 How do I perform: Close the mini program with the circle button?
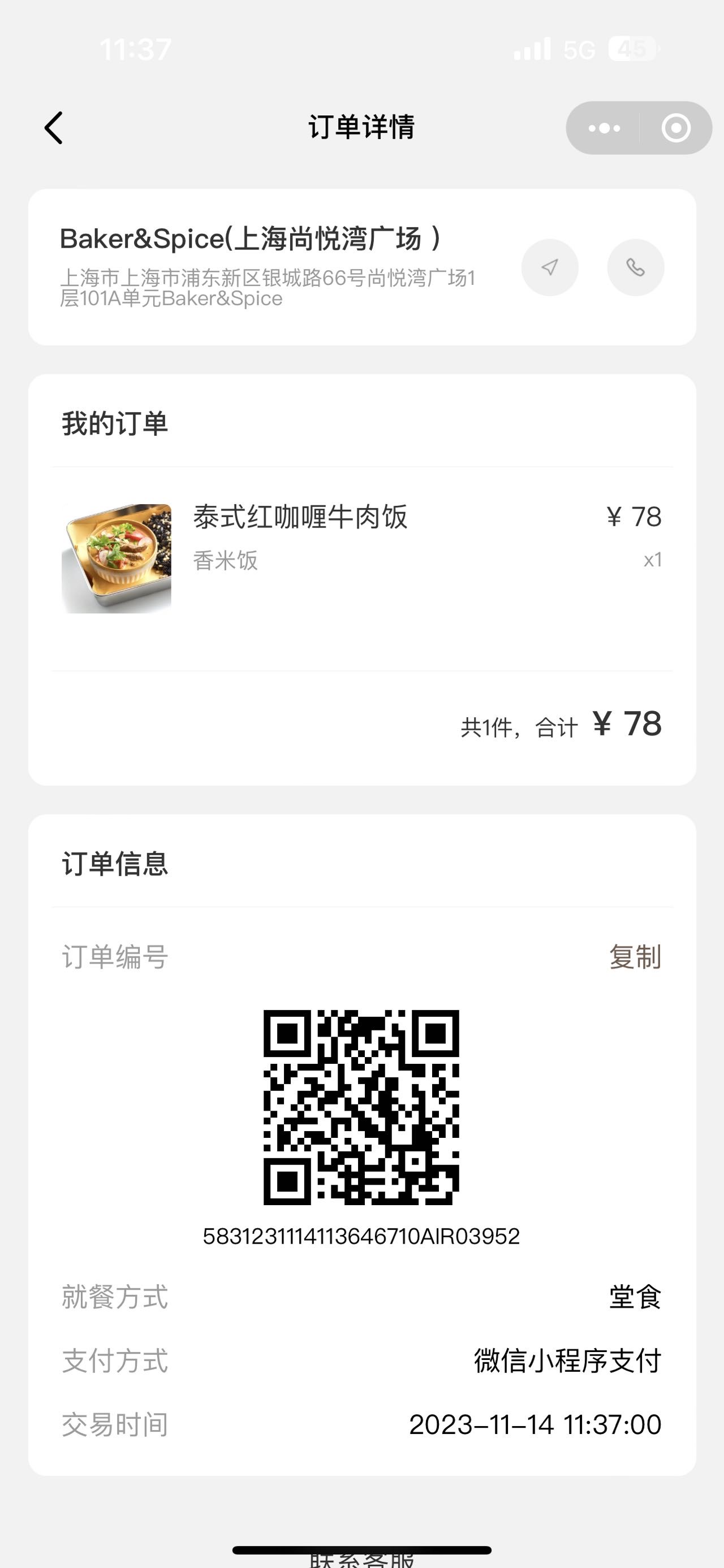click(x=676, y=128)
